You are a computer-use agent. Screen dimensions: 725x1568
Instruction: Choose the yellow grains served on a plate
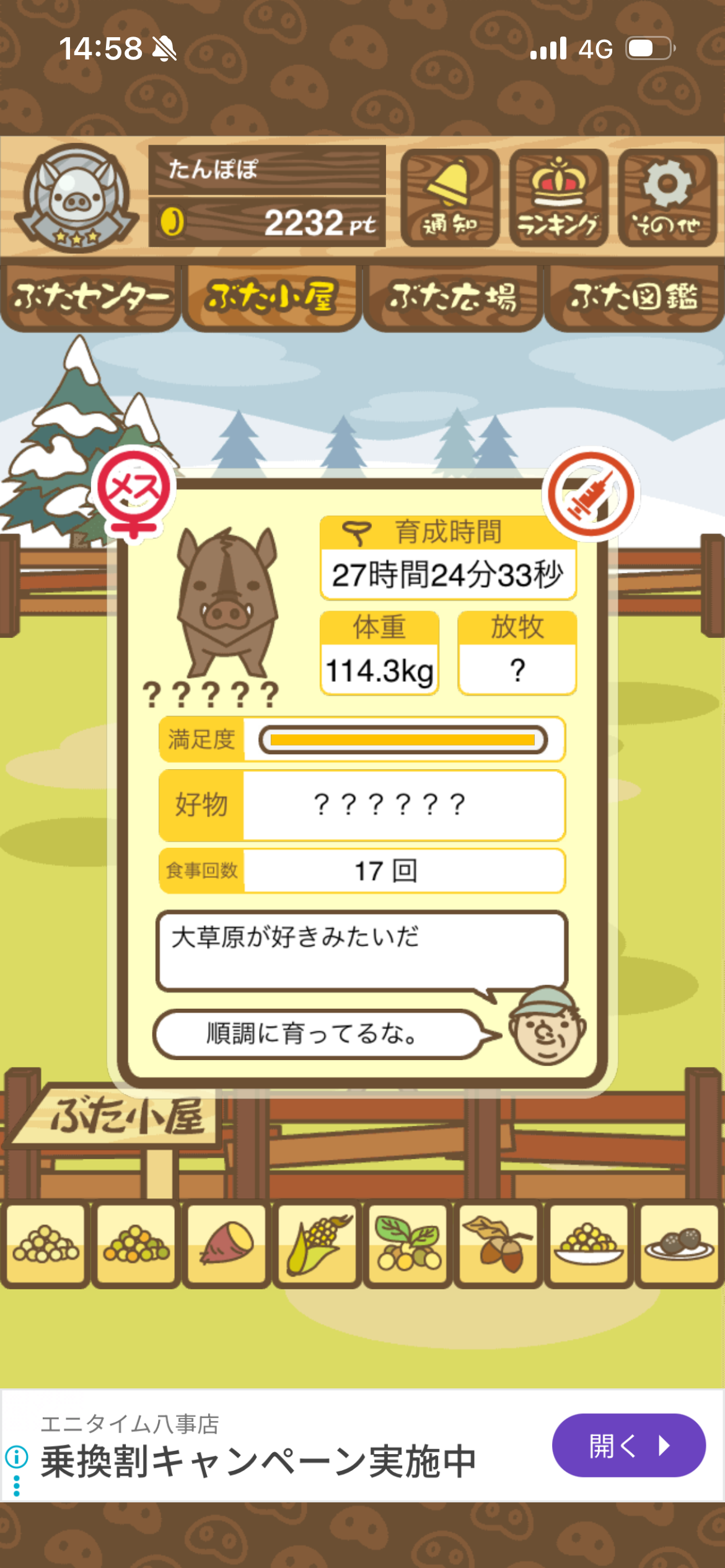click(x=589, y=1244)
